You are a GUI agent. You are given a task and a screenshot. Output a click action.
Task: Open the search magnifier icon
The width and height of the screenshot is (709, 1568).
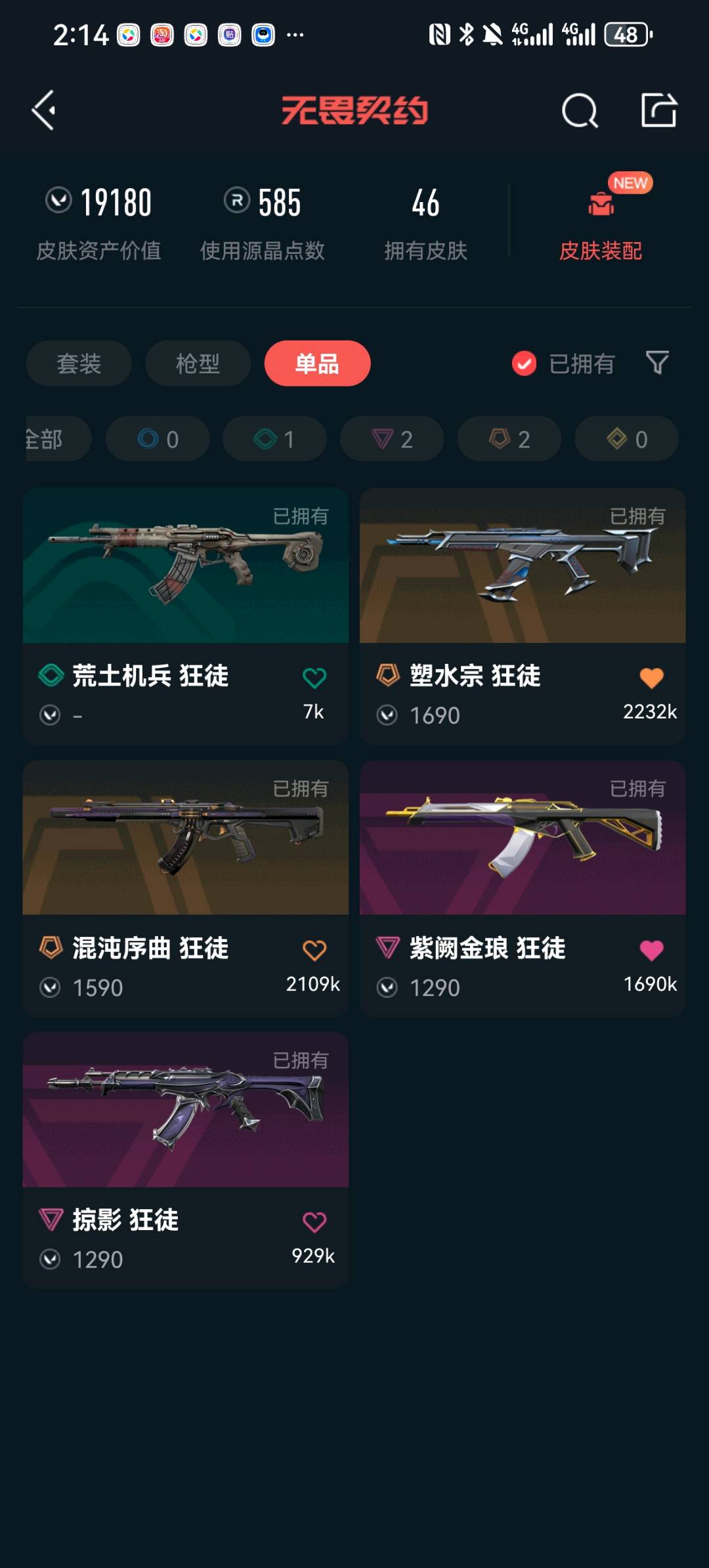coord(580,110)
